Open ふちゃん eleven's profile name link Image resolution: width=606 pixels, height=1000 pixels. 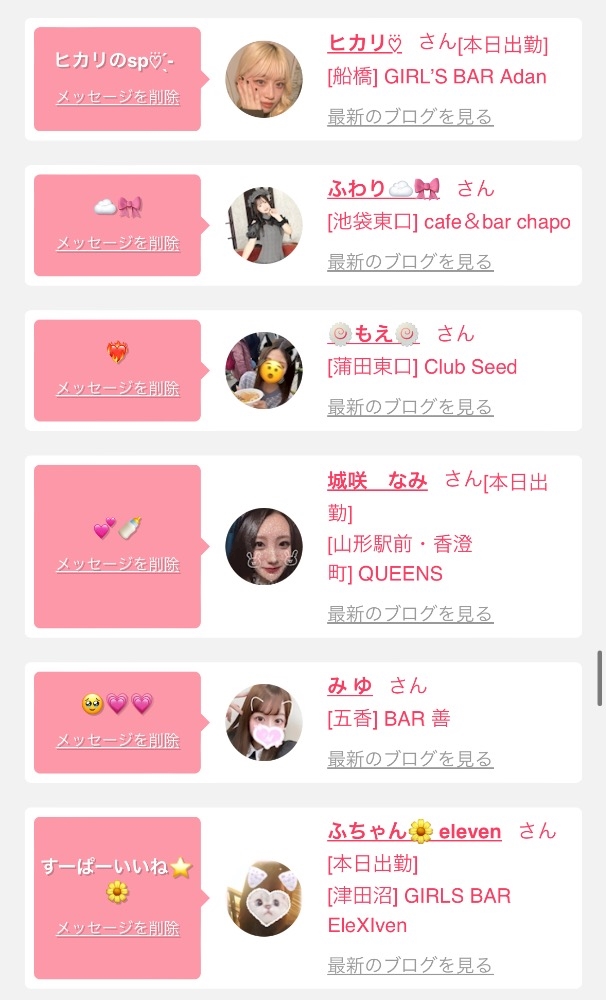414,832
